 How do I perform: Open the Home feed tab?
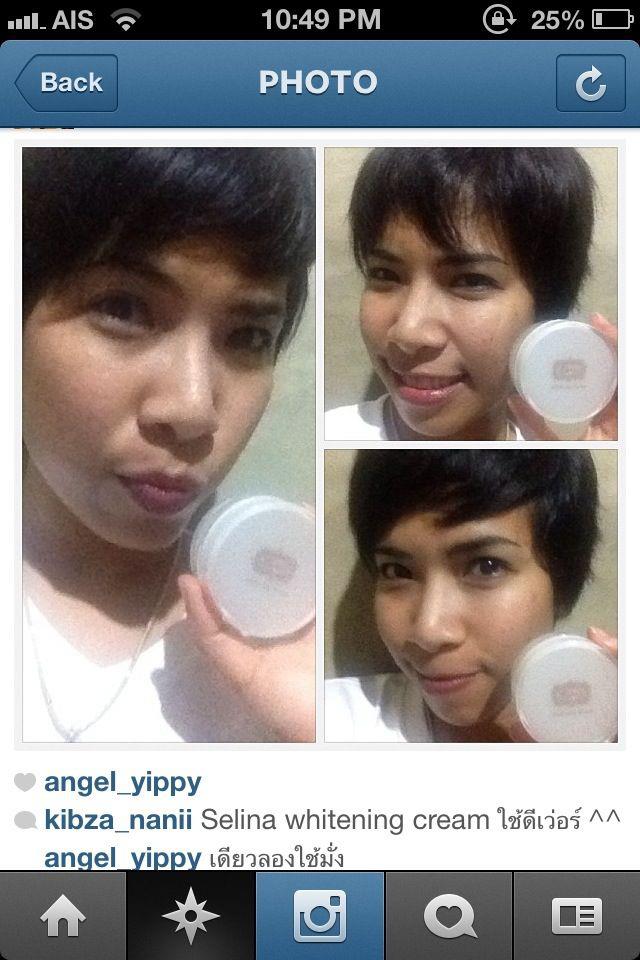click(x=64, y=916)
